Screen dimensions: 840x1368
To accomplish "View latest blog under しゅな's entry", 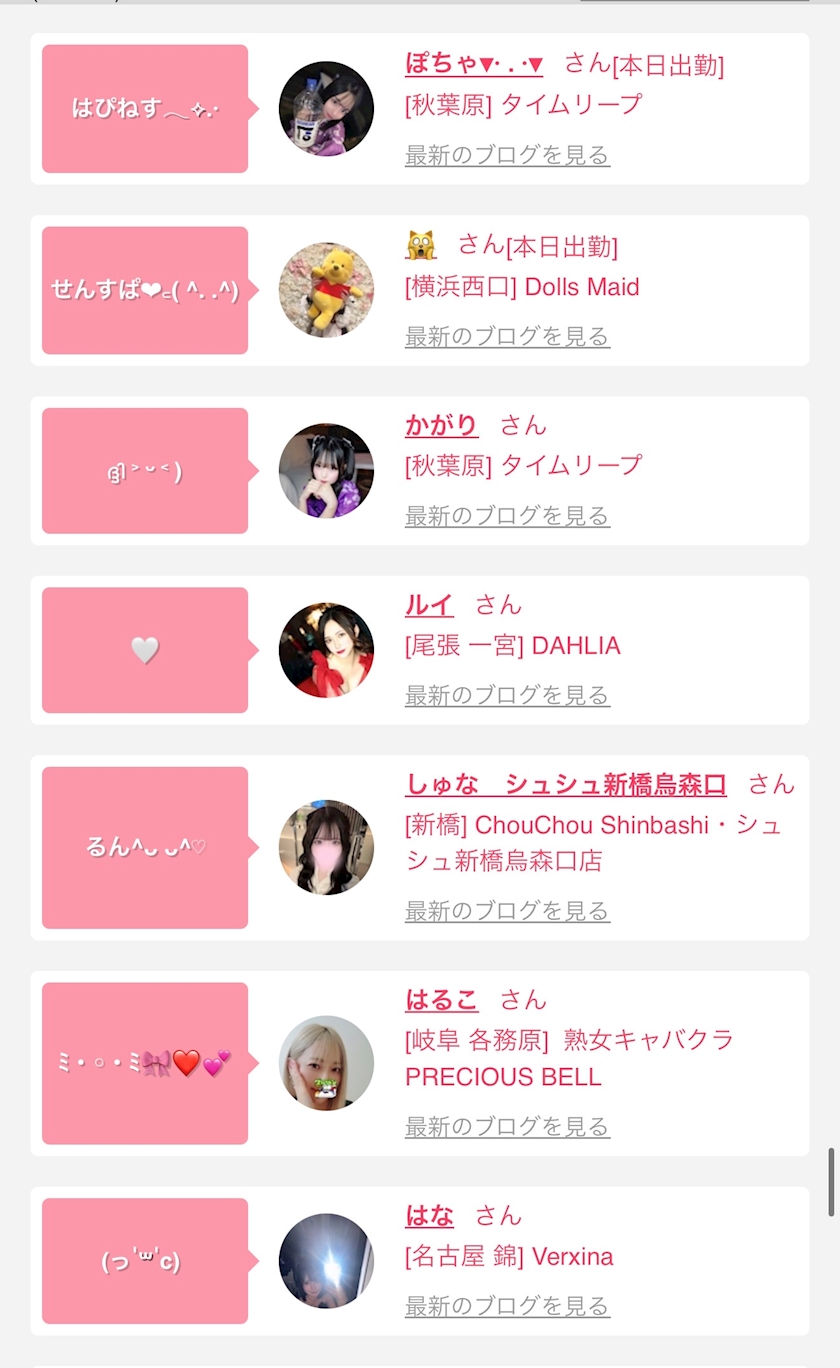I will 507,911.
